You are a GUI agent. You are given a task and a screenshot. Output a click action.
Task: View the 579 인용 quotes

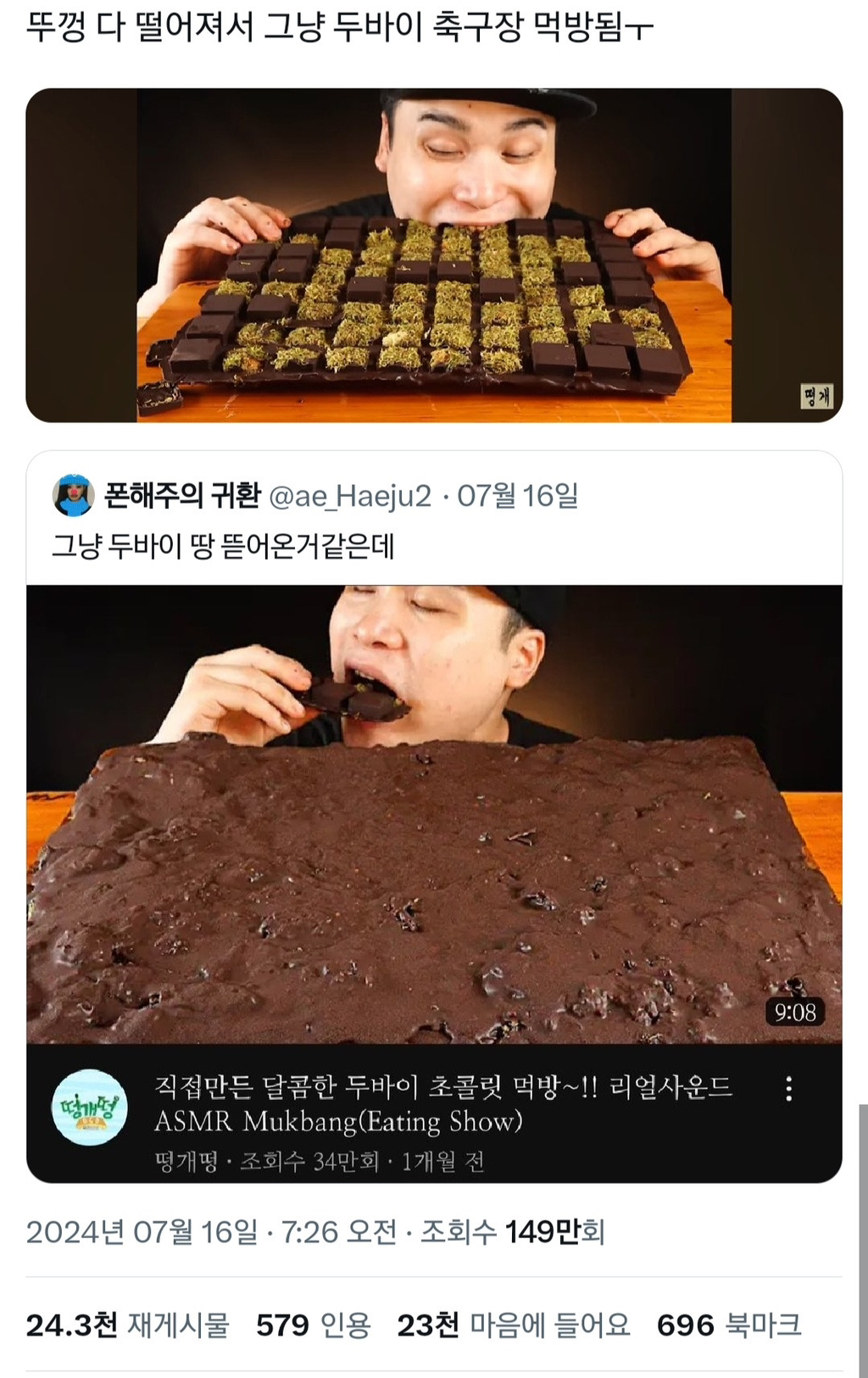[314, 1325]
